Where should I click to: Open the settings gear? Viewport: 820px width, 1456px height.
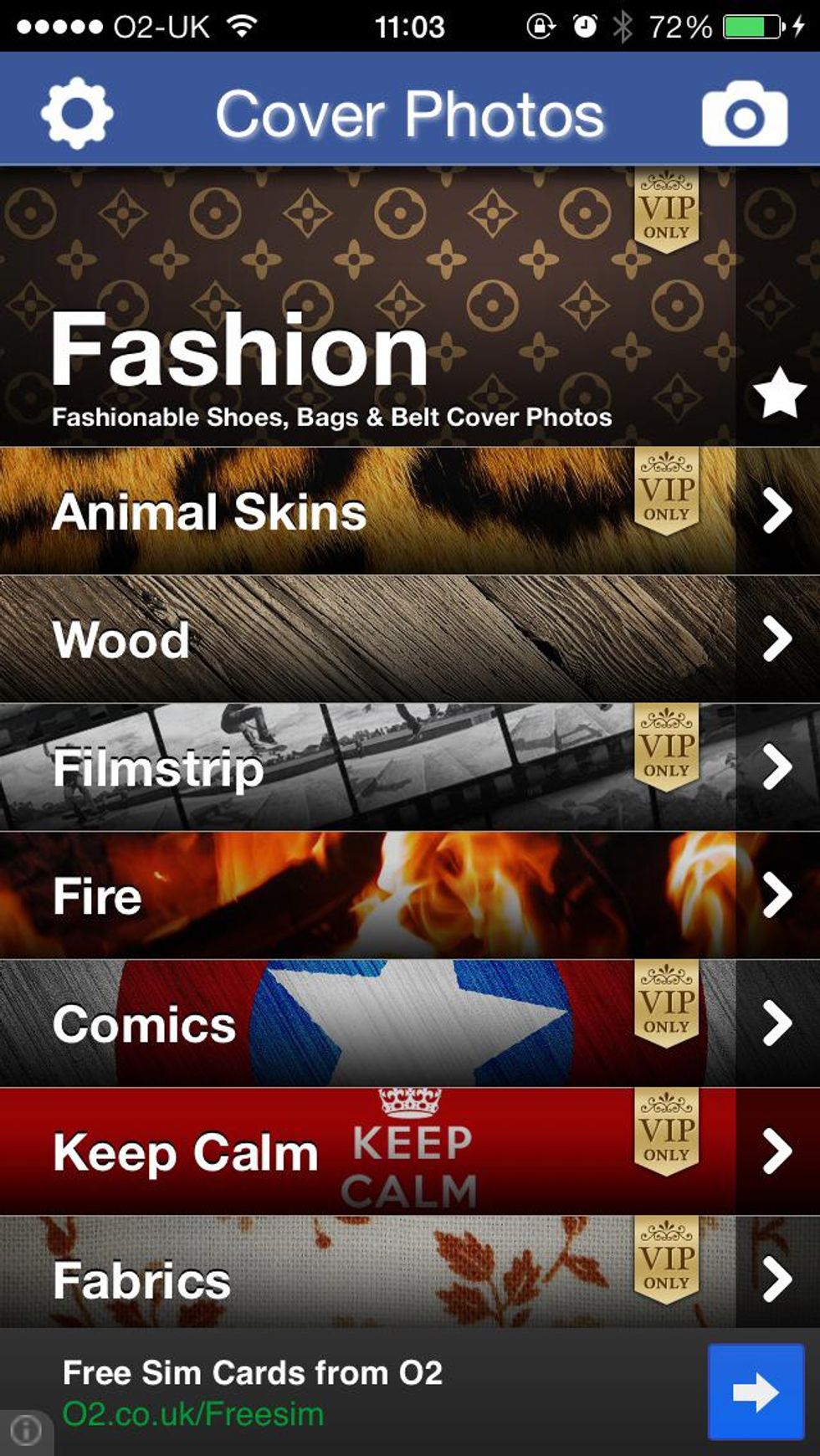(77, 113)
